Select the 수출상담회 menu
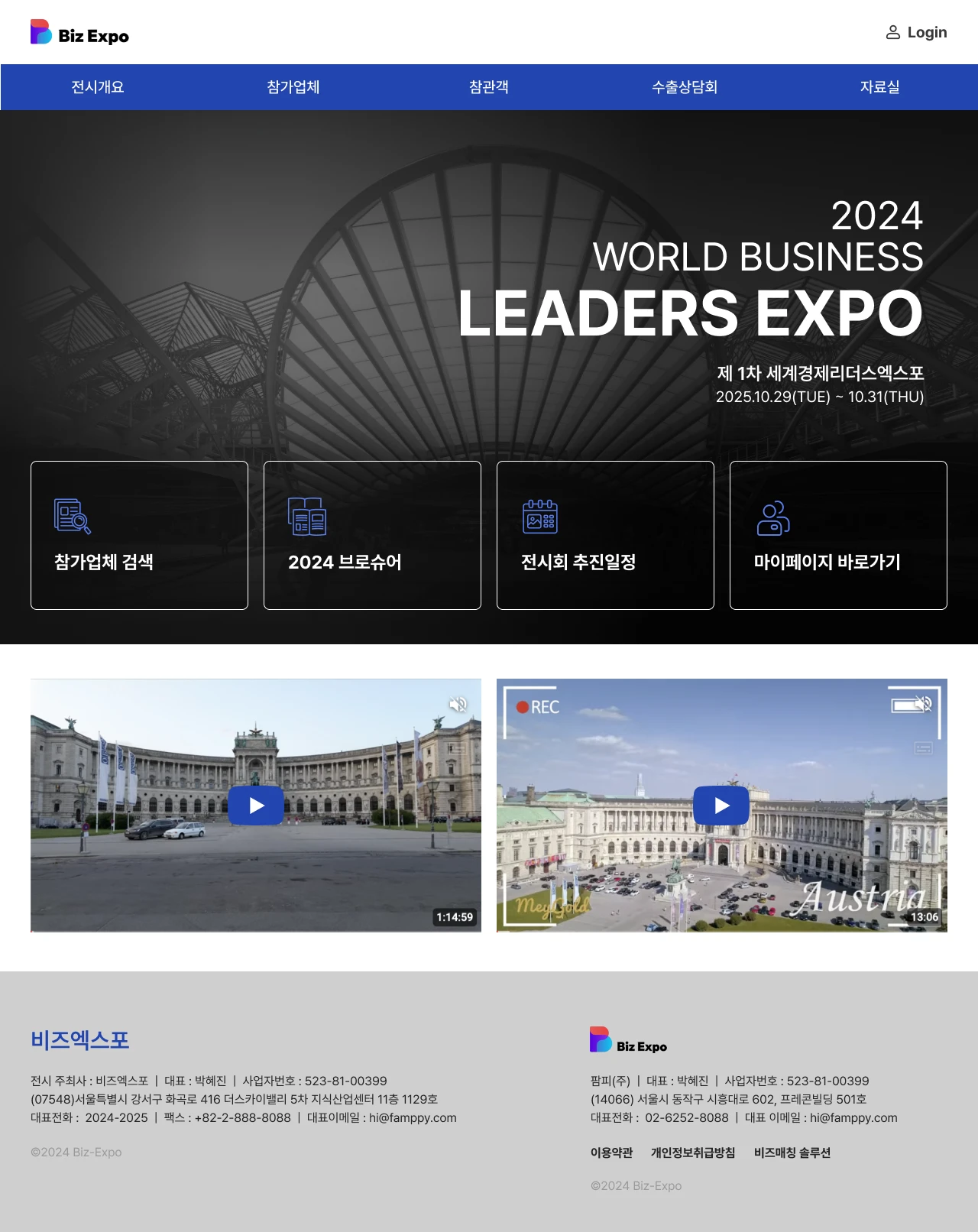The width and height of the screenshot is (978, 1232). point(685,87)
